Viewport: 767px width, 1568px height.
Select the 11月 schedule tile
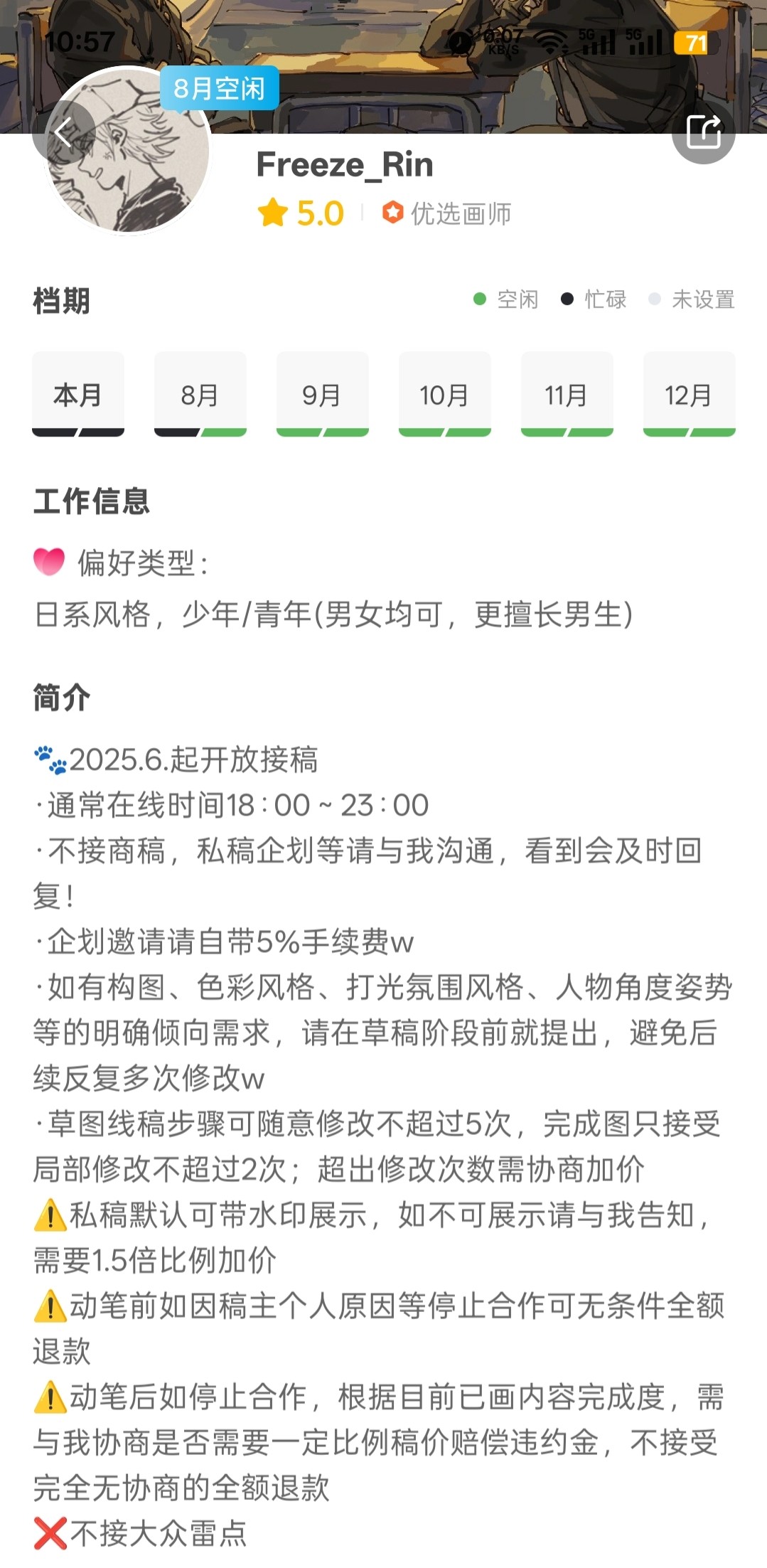(x=567, y=394)
